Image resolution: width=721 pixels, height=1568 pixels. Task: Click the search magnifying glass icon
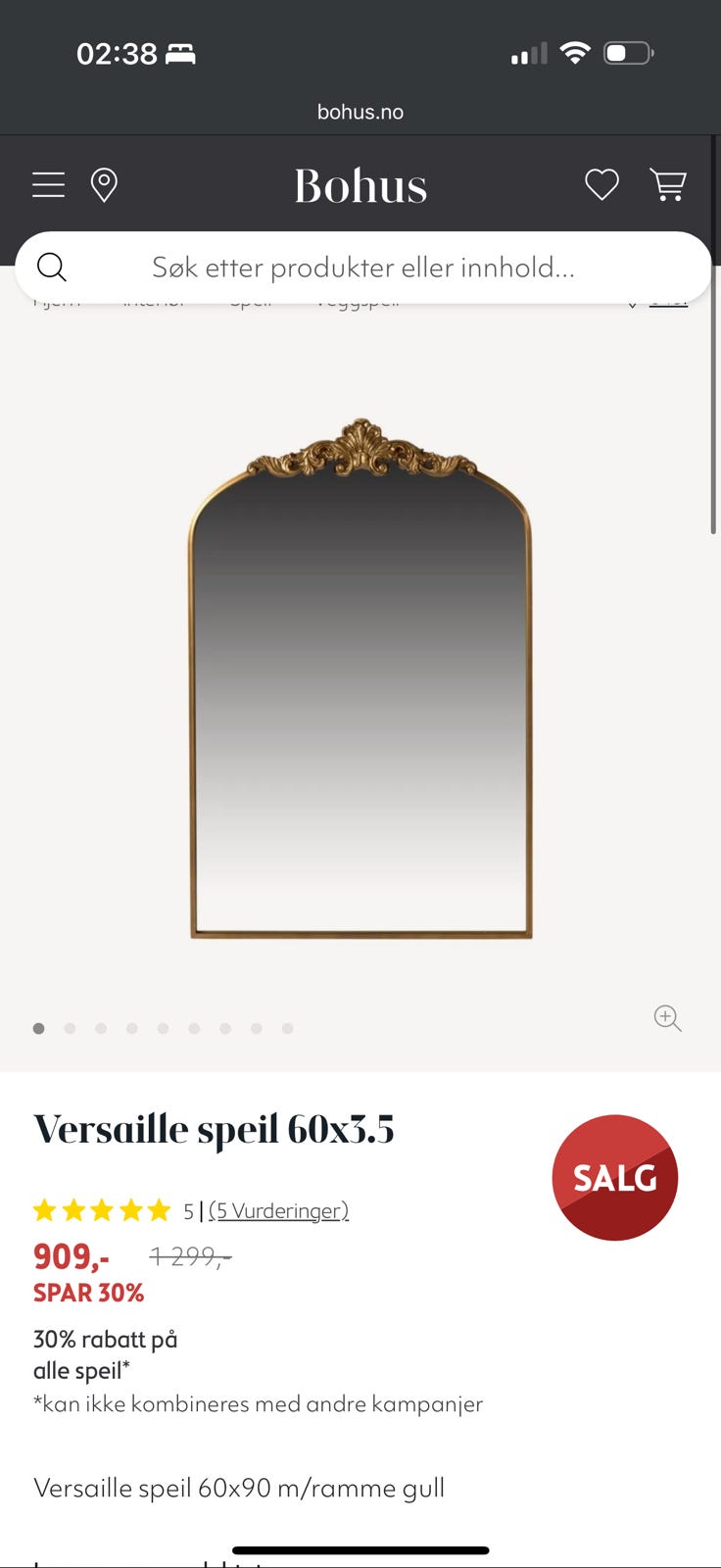click(53, 267)
